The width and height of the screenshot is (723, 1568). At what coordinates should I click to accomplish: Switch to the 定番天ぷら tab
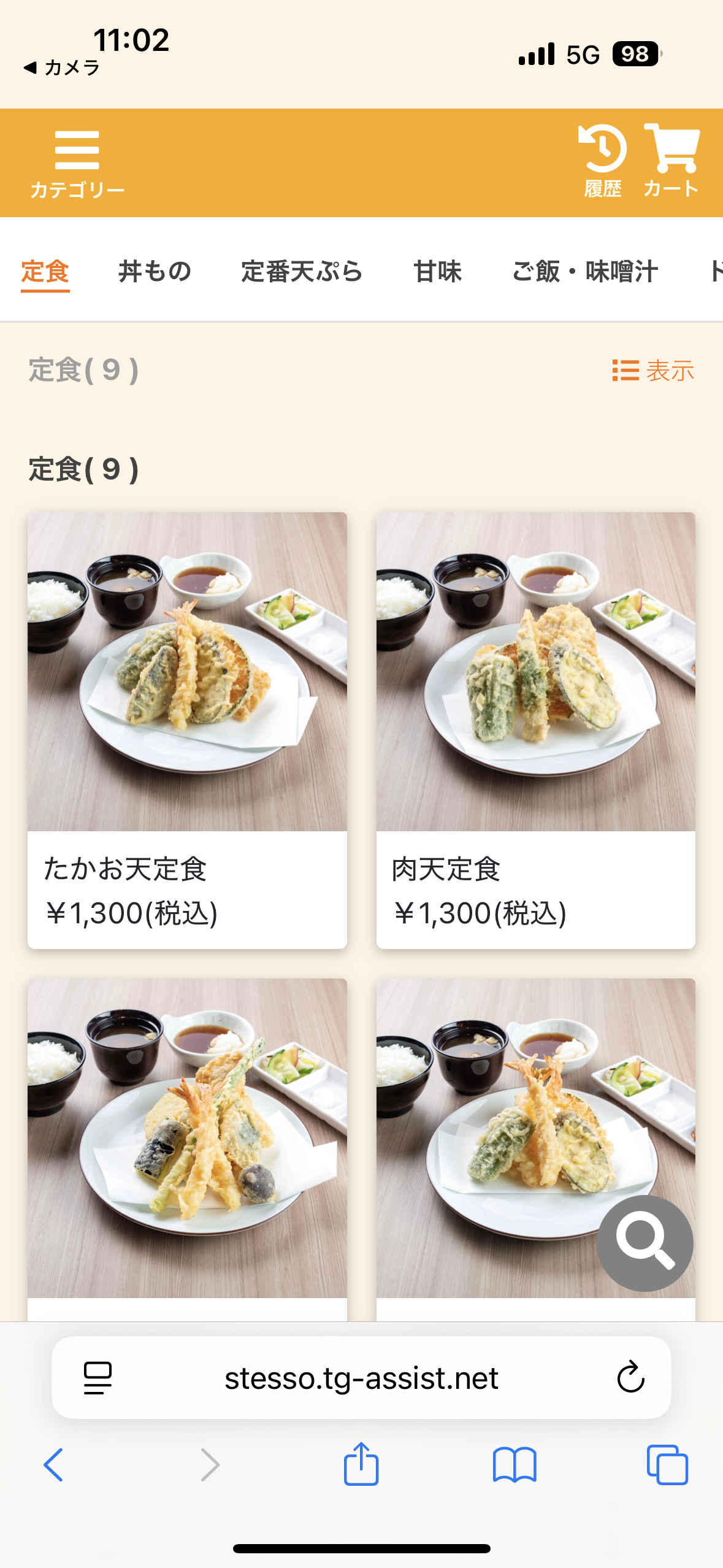[x=302, y=271]
